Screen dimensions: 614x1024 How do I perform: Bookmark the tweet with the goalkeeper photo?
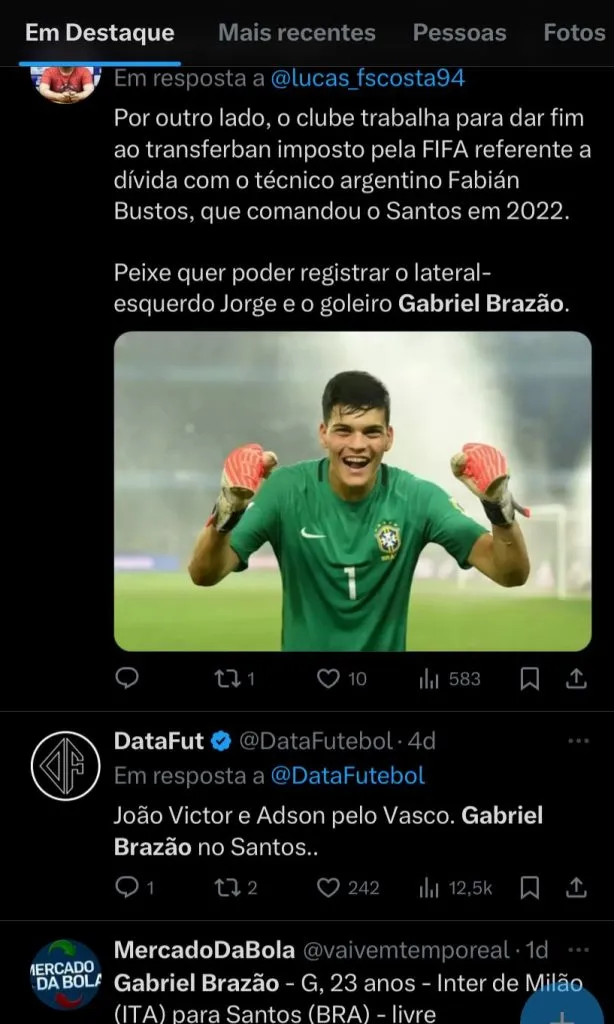click(x=530, y=679)
